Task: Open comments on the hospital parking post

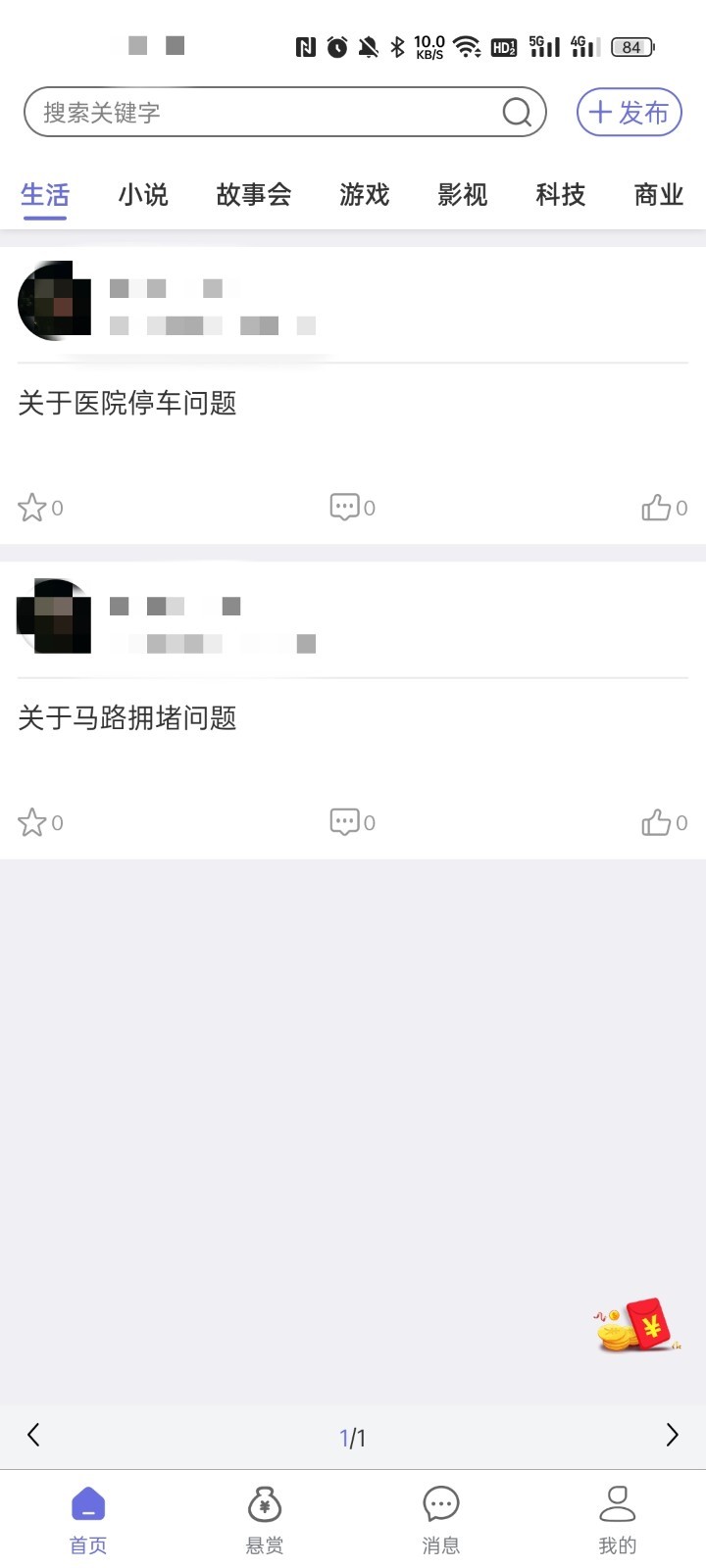Action: 350,507
